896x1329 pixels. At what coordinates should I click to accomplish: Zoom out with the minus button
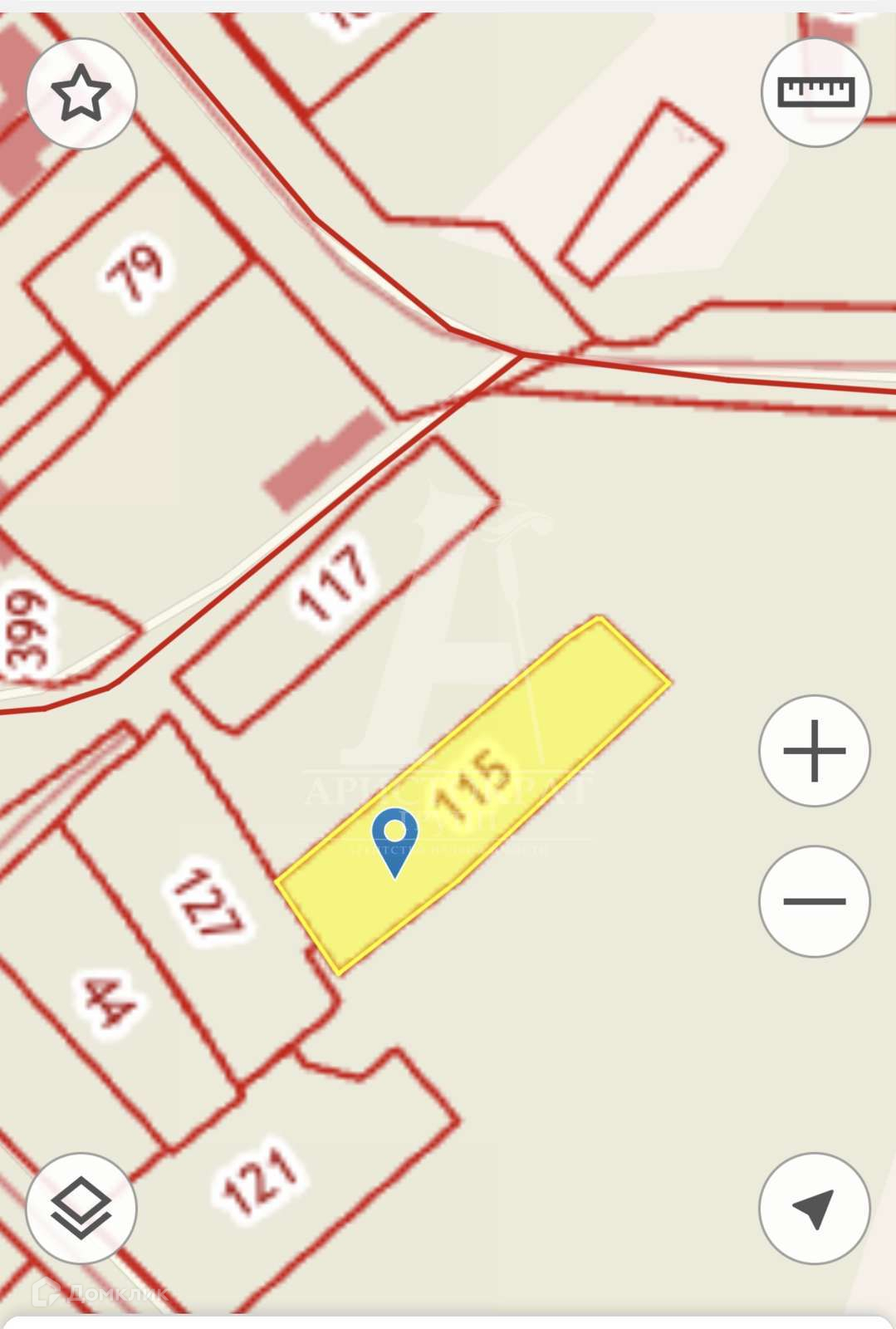click(x=814, y=901)
